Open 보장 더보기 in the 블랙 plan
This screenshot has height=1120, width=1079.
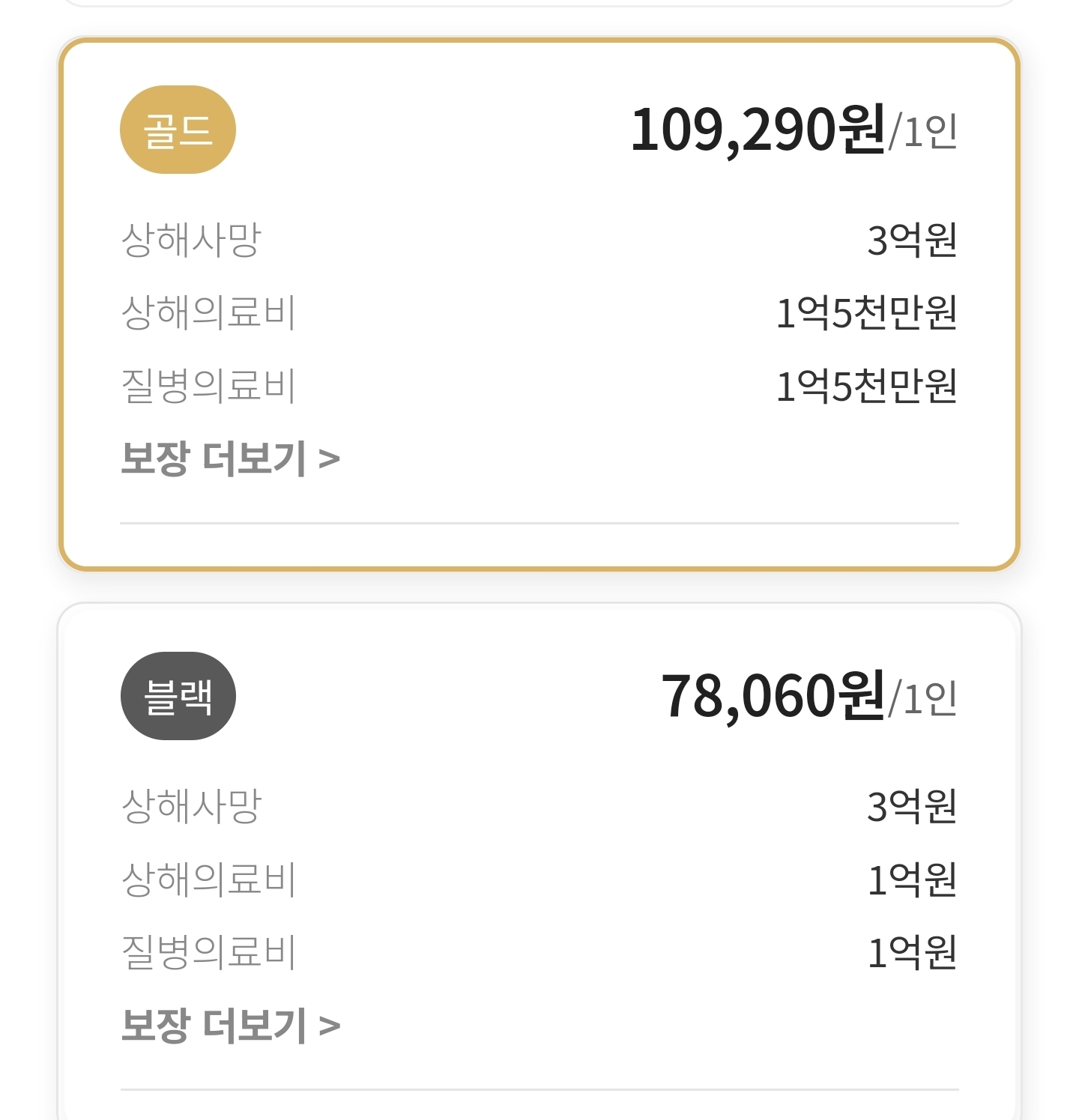(x=230, y=1025)
